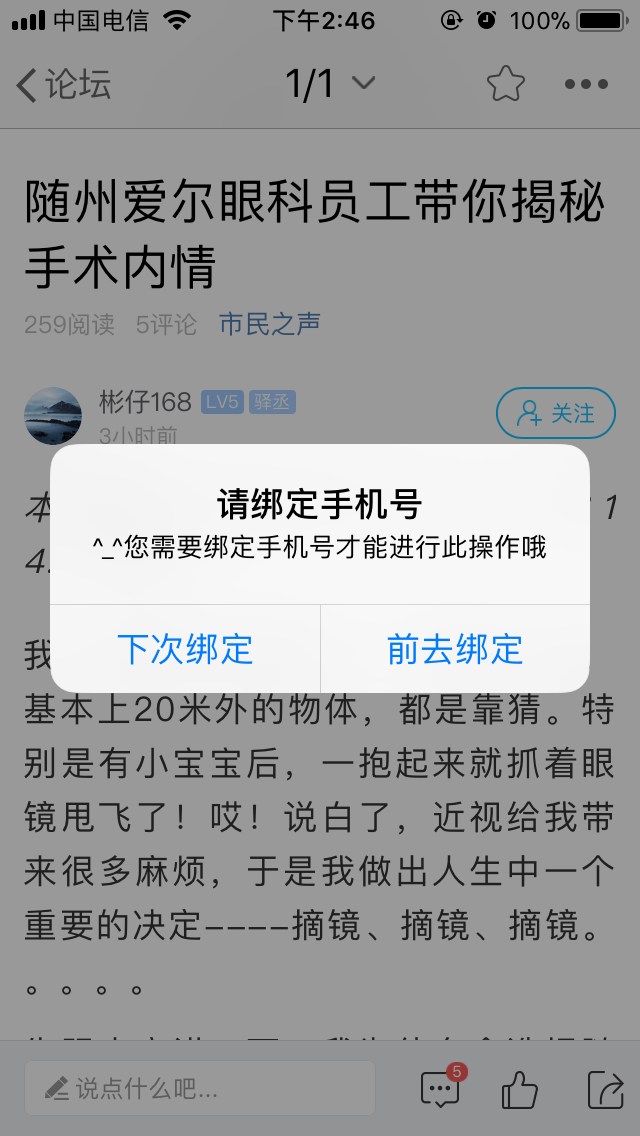Image resolution: width=640 pixels, height=1136 pixels.
Task: Favorite this post with the star icon
Action: tap(506, 85)
